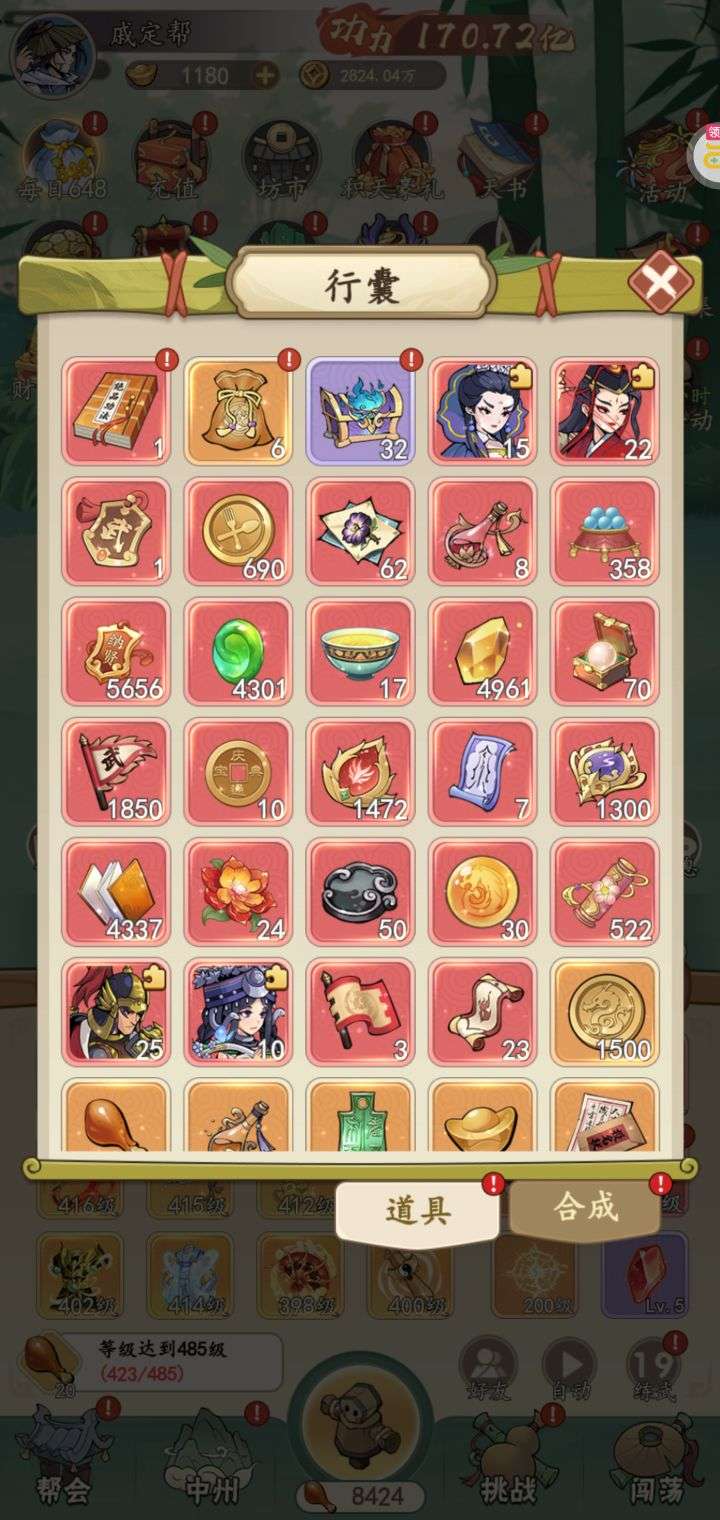Tap the gold crystal item showing 4961
This screenshot has height=1520, width=720.
483,651
